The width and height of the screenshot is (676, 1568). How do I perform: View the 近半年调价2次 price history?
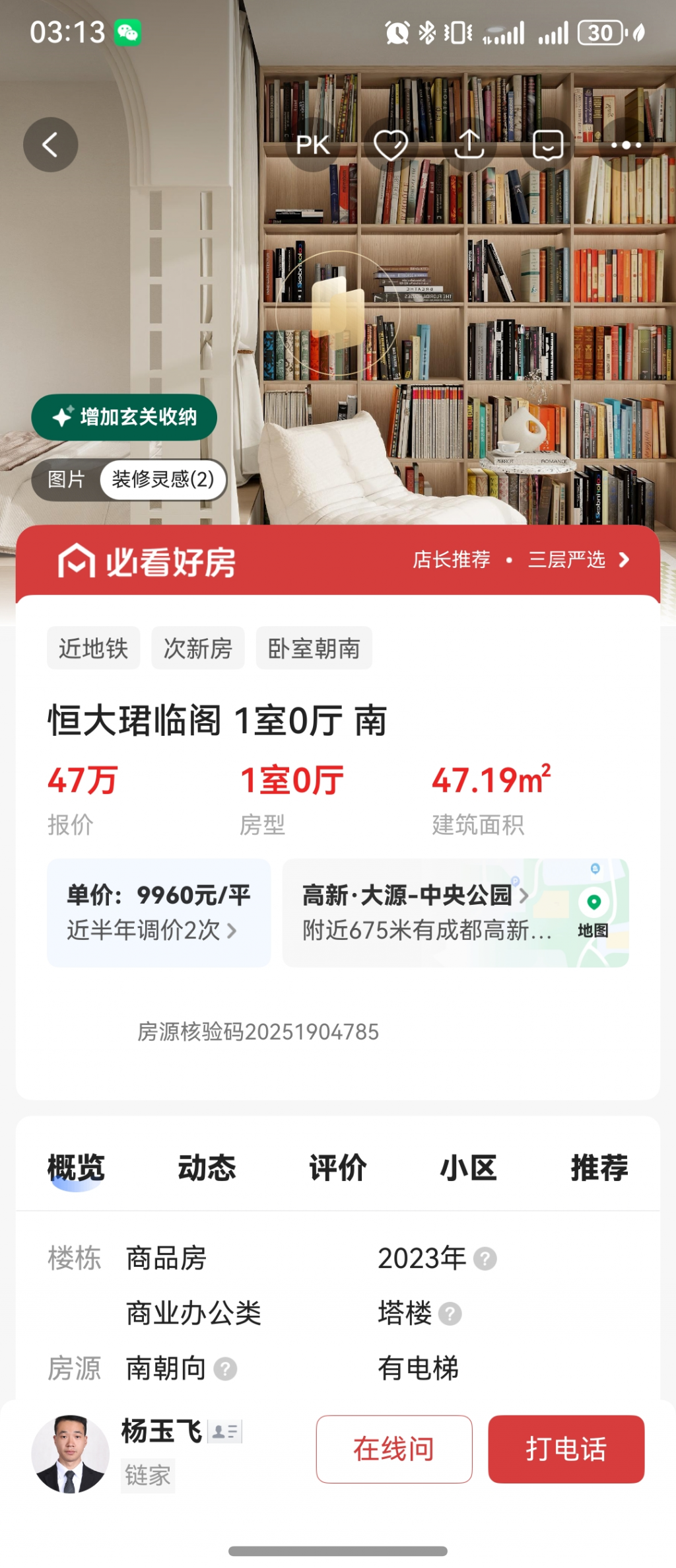(x=152, y=930)
